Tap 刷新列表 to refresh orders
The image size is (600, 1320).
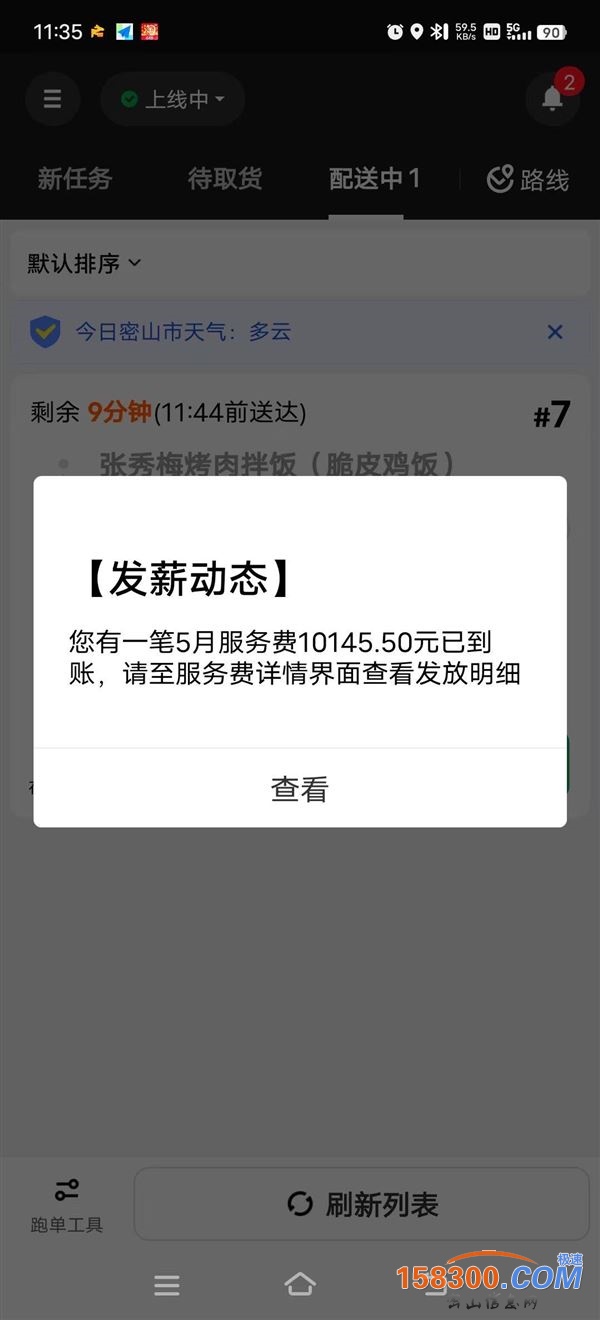pos(362,1204)
